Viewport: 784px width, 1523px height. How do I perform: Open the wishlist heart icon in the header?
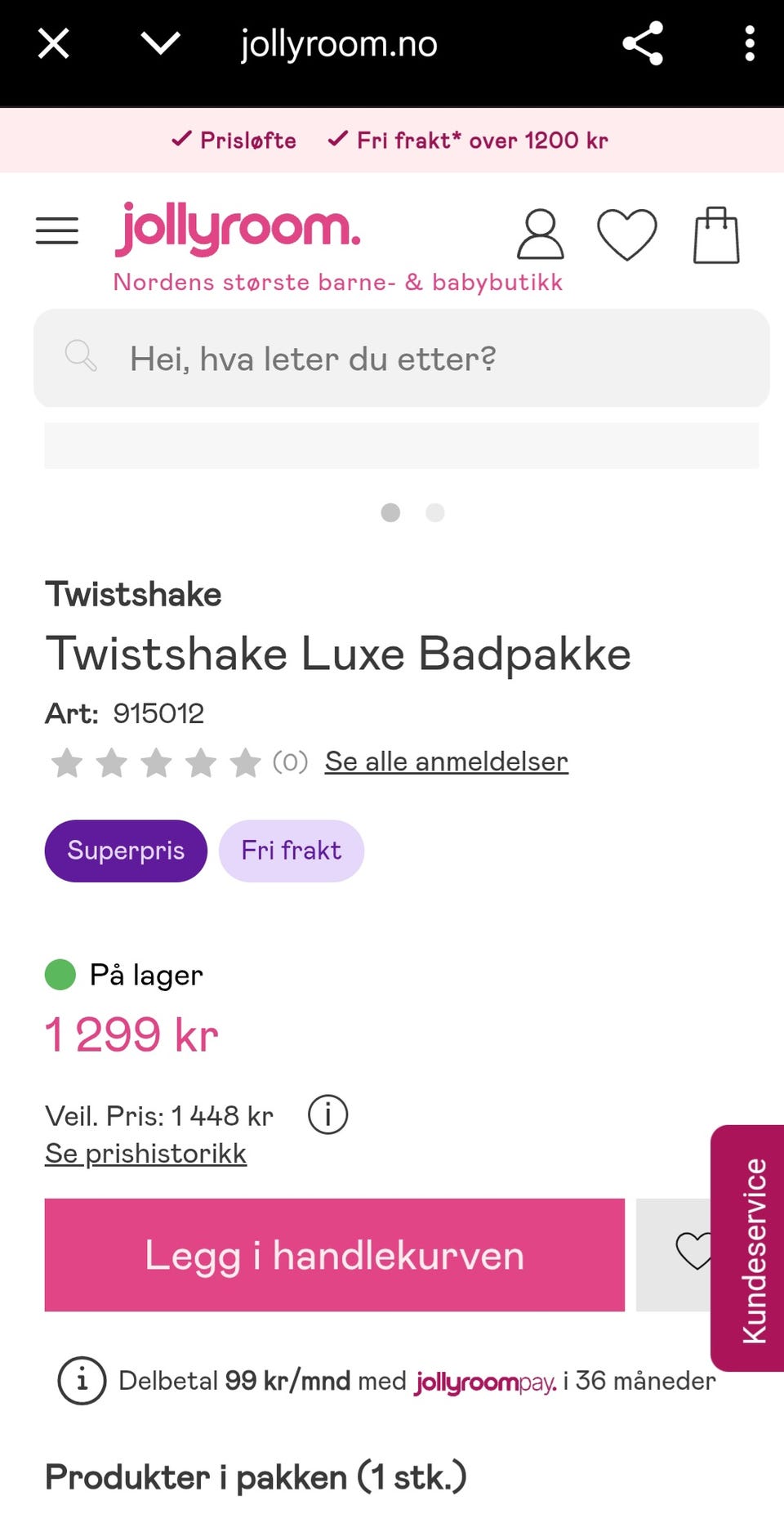click(626, 234)
